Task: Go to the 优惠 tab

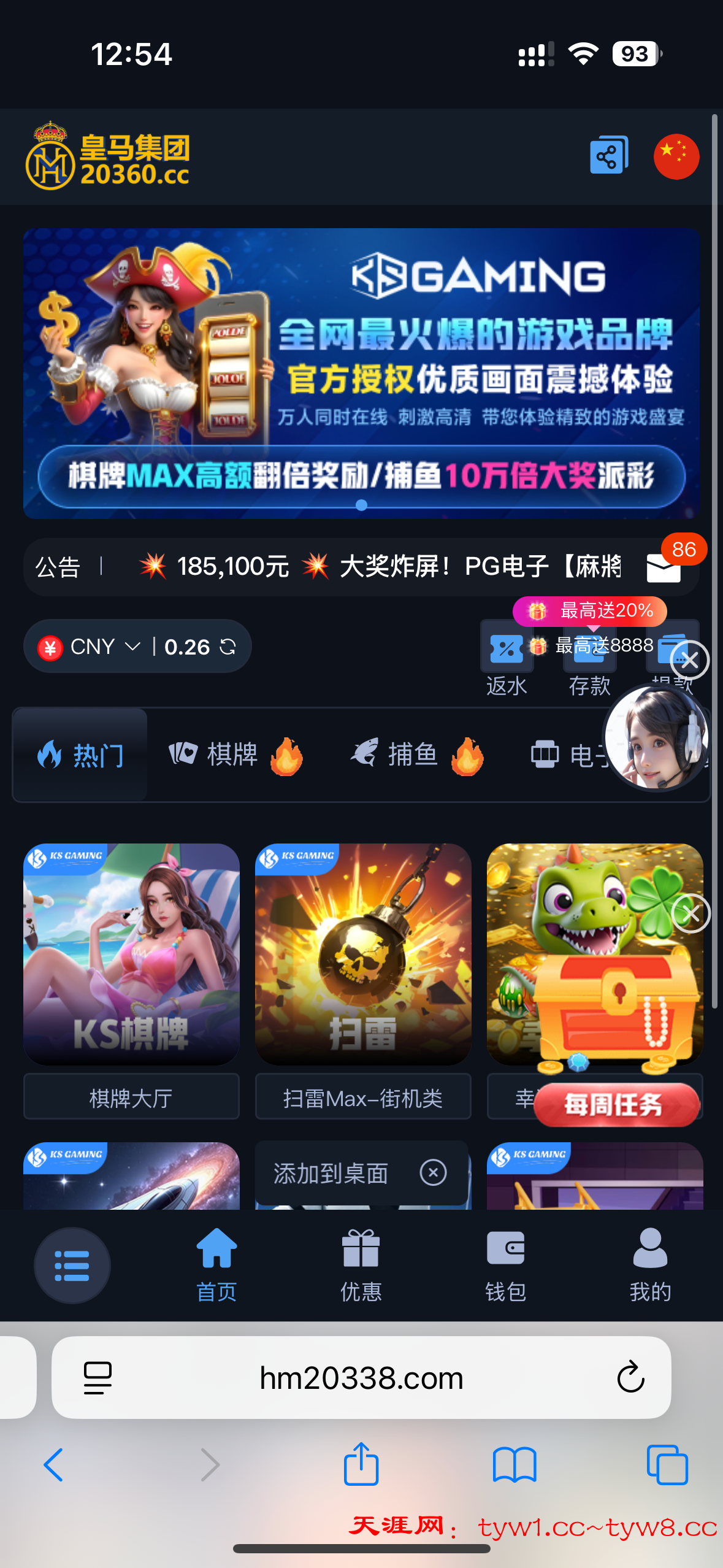Action: pos(361,1266)
